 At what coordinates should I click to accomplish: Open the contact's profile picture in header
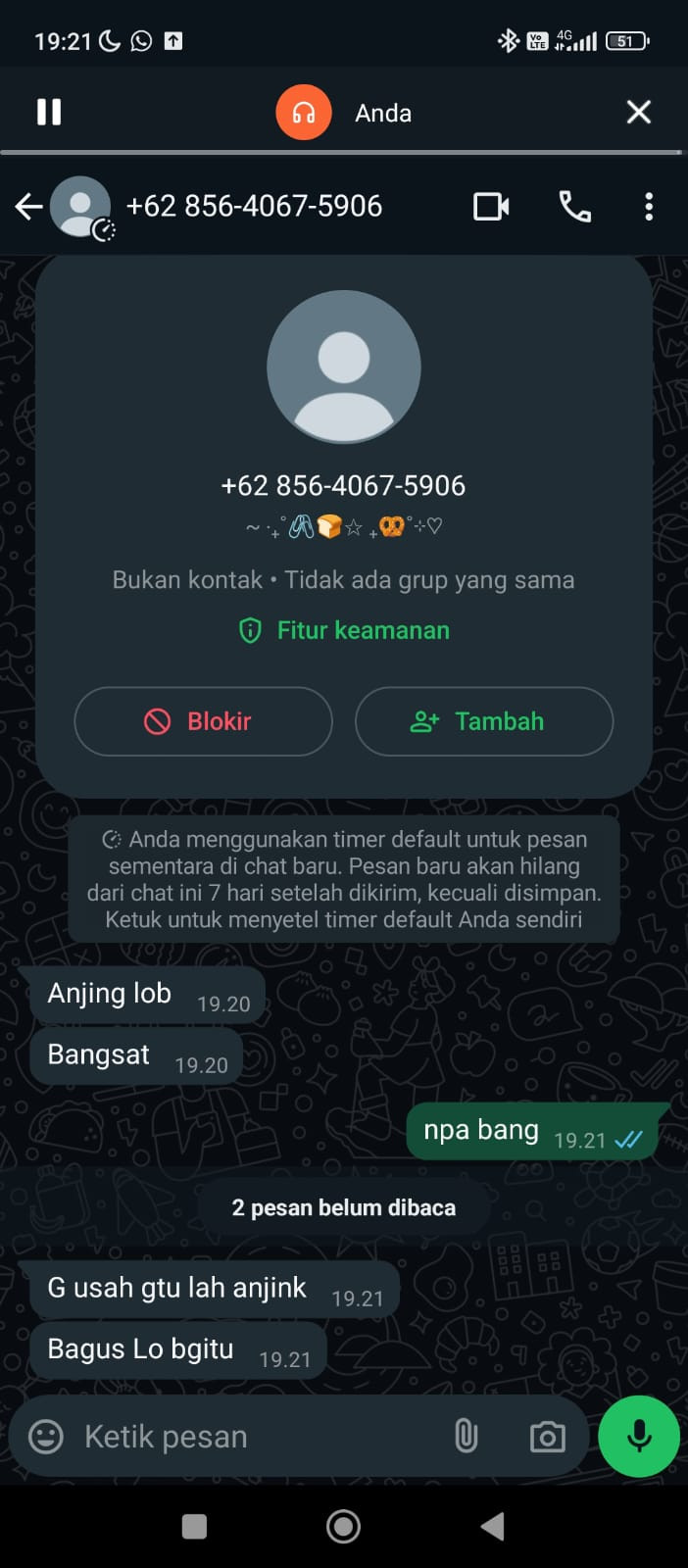coord(81,207)
